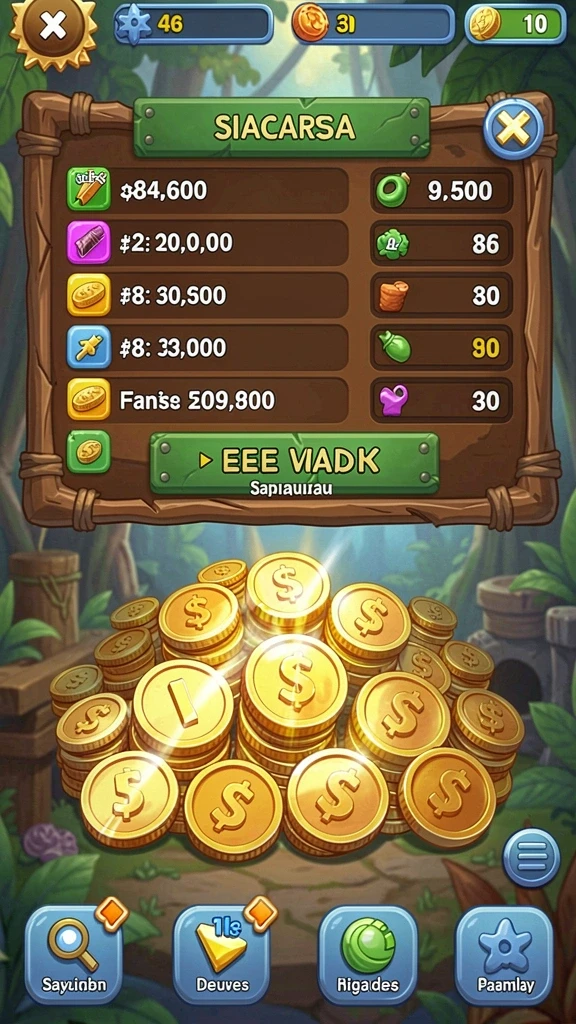This screenshot has height=1024, width=576.
Task: Open the #8: 33,000 row
Action: pyautogui.click(x=207, y=347)
